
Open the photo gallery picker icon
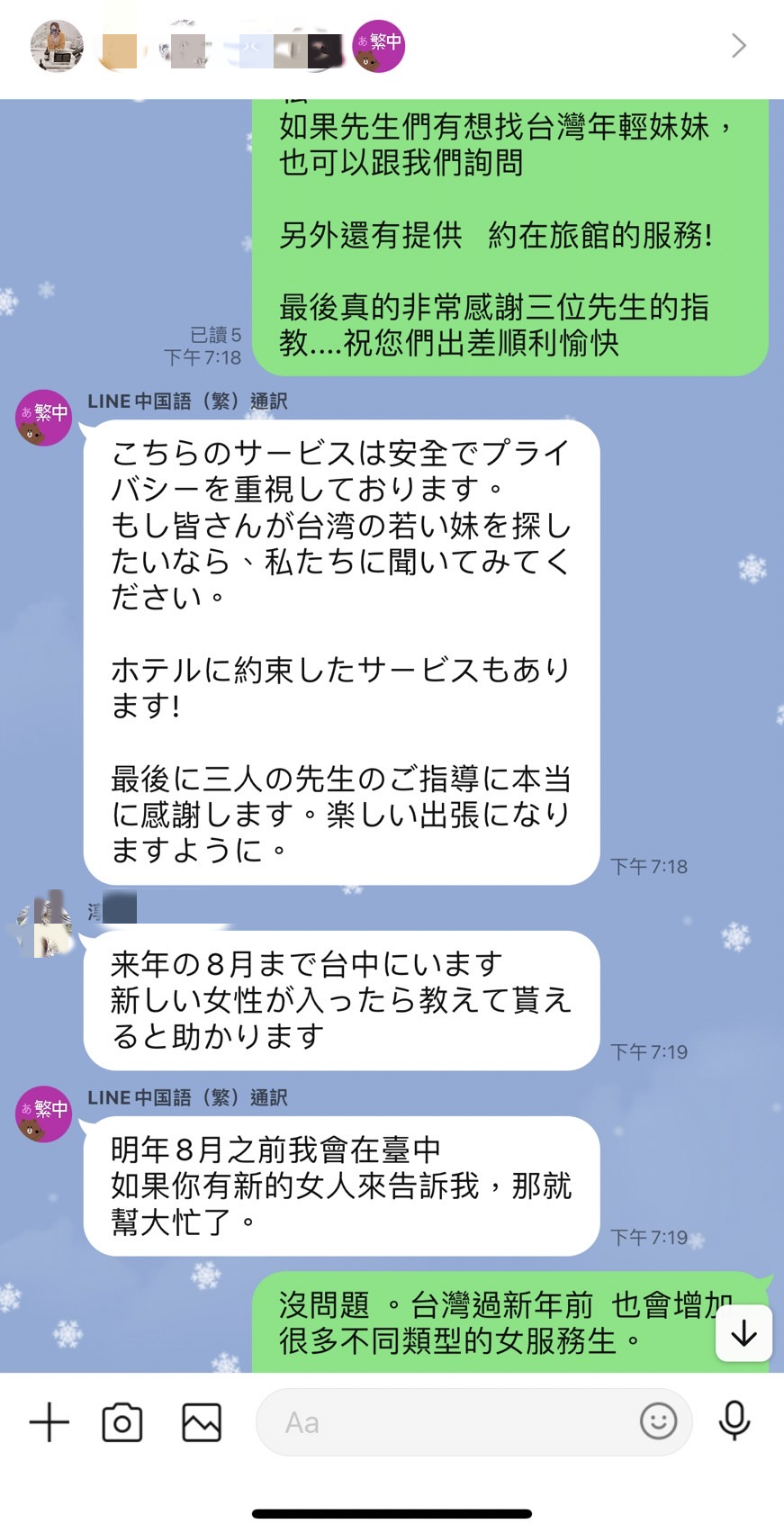201,1422
